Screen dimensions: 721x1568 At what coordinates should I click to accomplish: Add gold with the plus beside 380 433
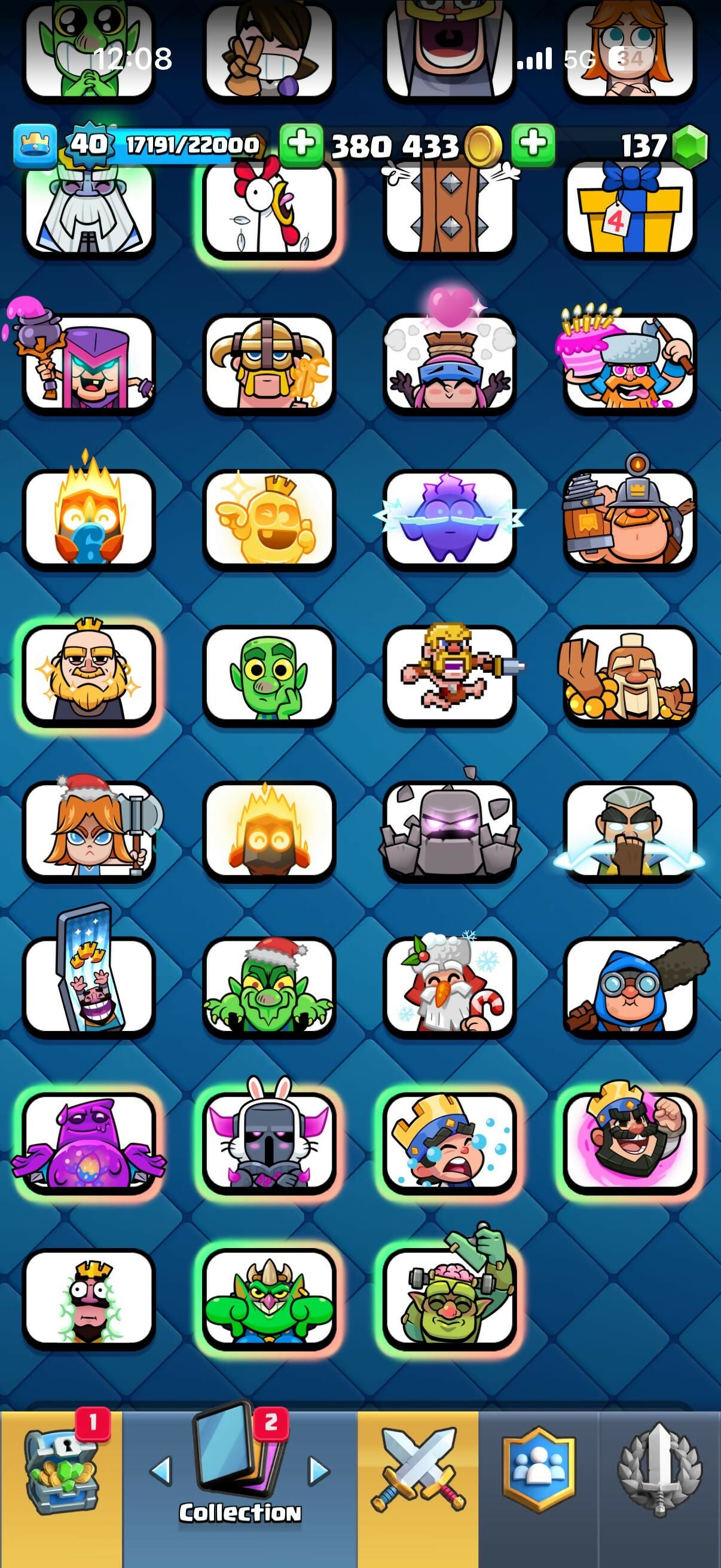click(301, 145)
